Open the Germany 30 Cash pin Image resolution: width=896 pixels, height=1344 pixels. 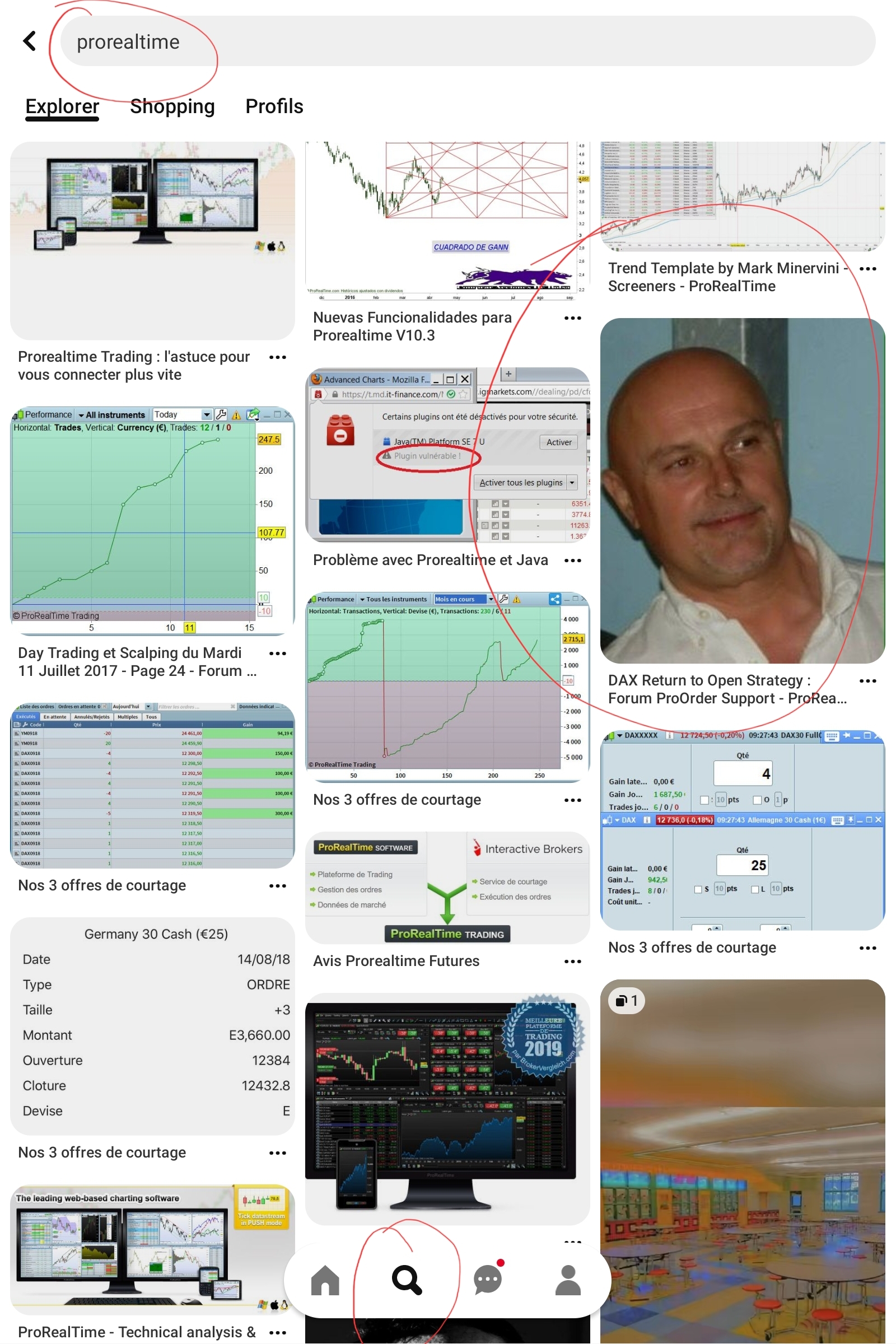[x=152, y=1026]
